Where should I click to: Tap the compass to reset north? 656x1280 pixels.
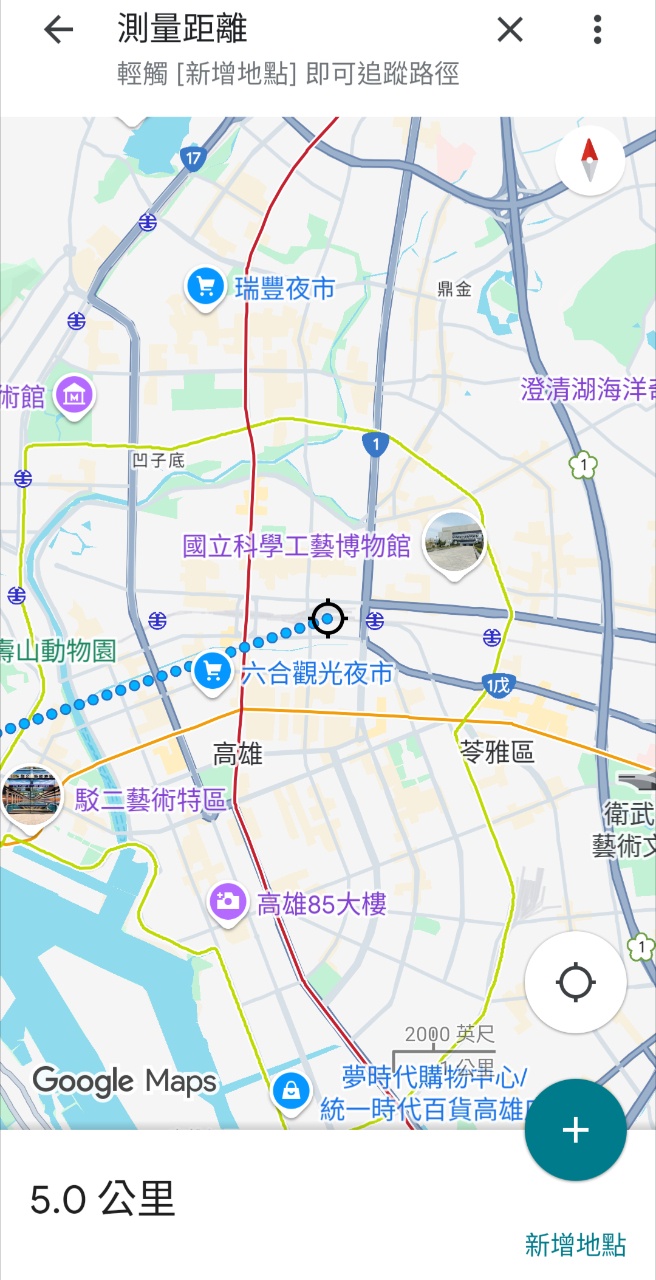[590, 160]
